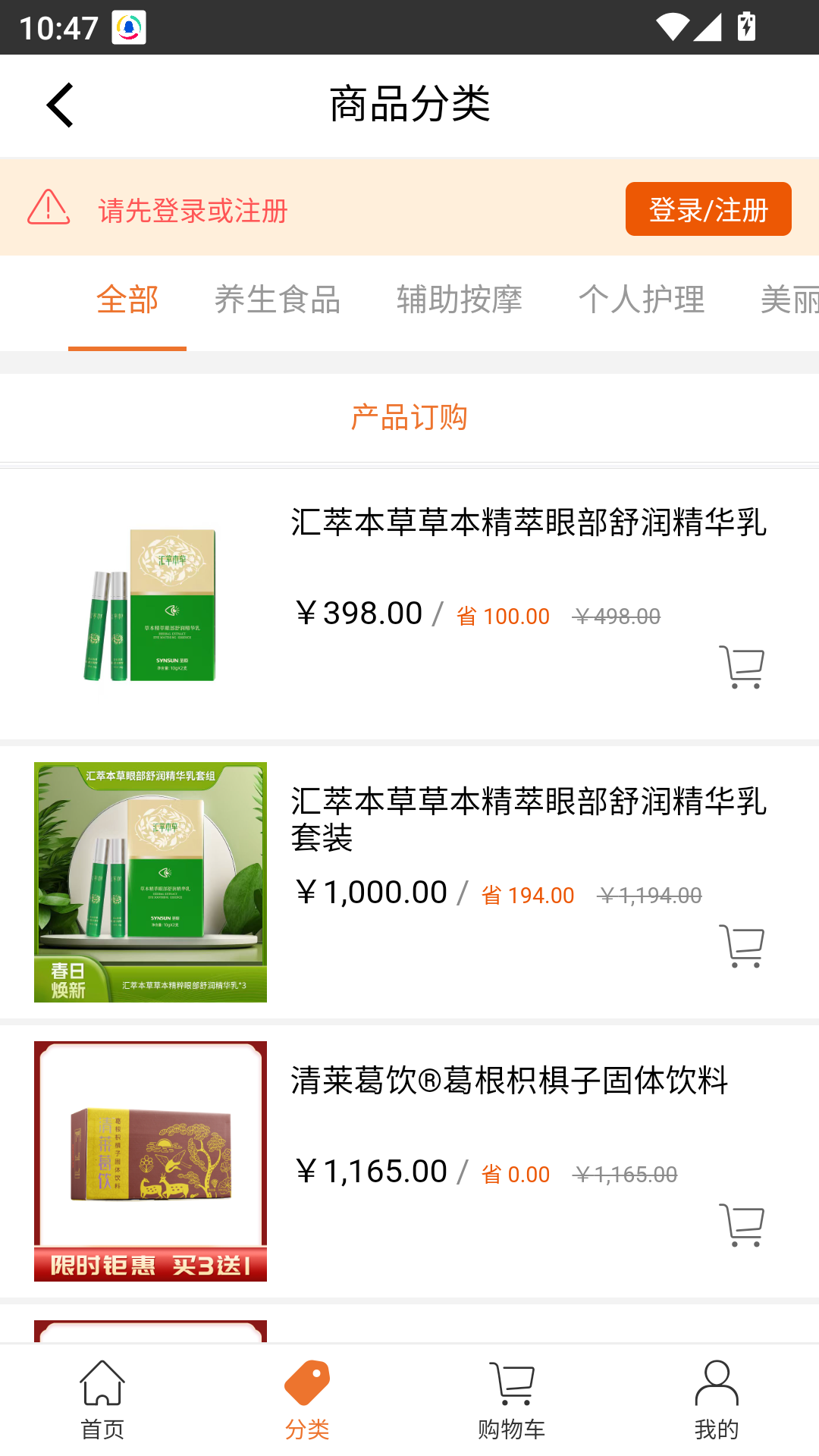This screenshot has width=819, height=1456.
Task: Open the 分类 bottom tab
Action: tap(307, 1400)
